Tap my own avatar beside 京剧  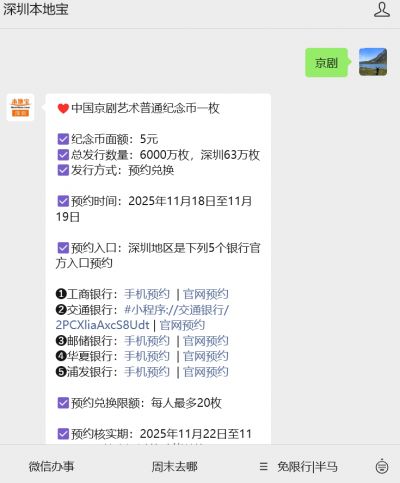[373, 62]
